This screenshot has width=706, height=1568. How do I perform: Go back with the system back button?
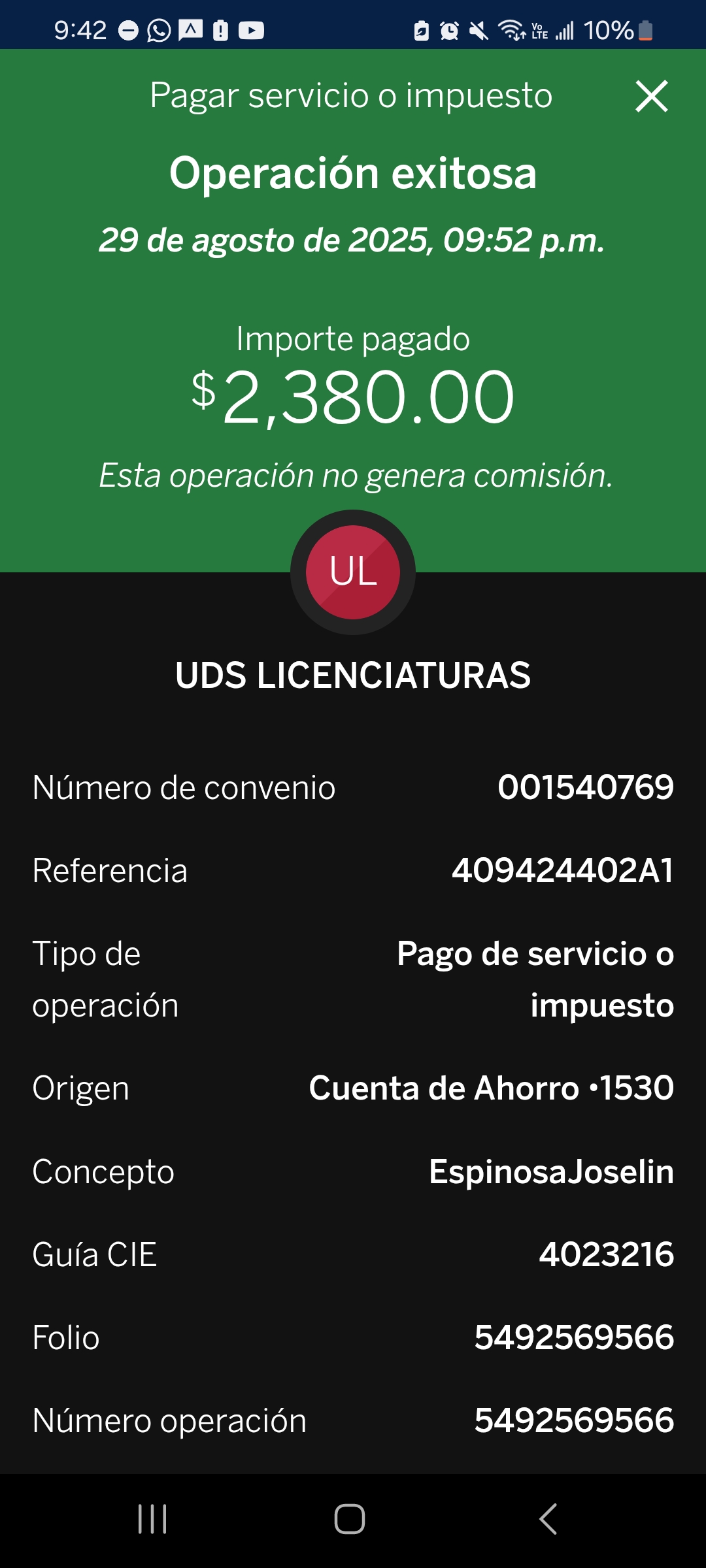548,1519
